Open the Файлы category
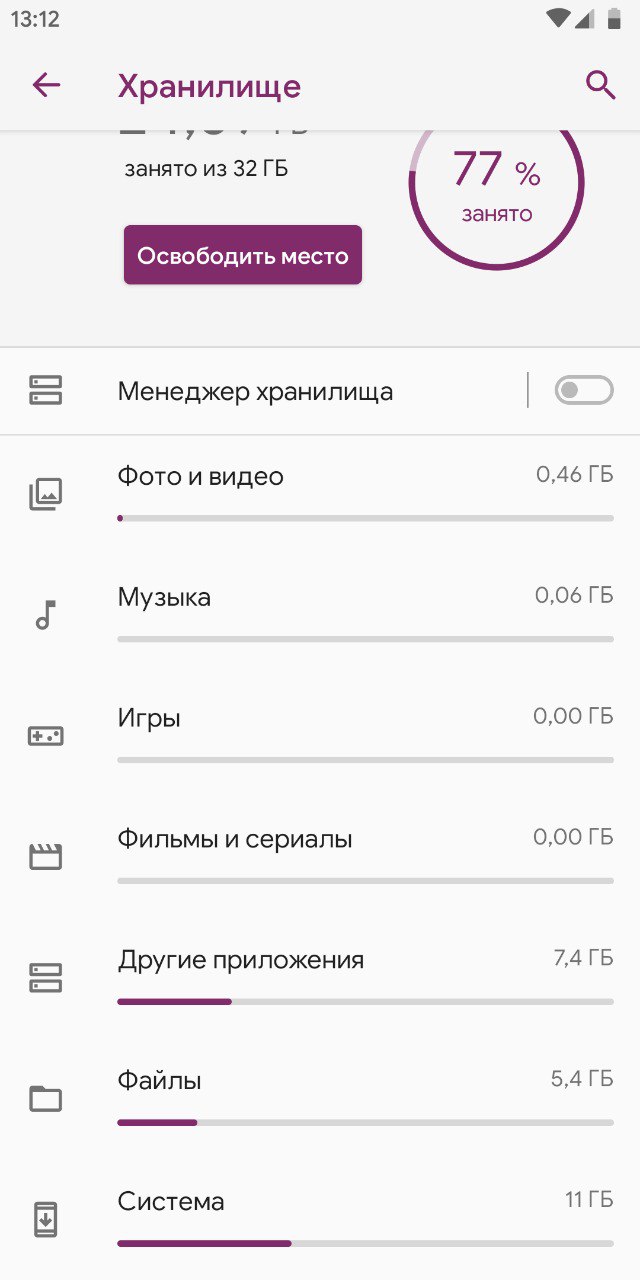 (x=320, y=1100)
